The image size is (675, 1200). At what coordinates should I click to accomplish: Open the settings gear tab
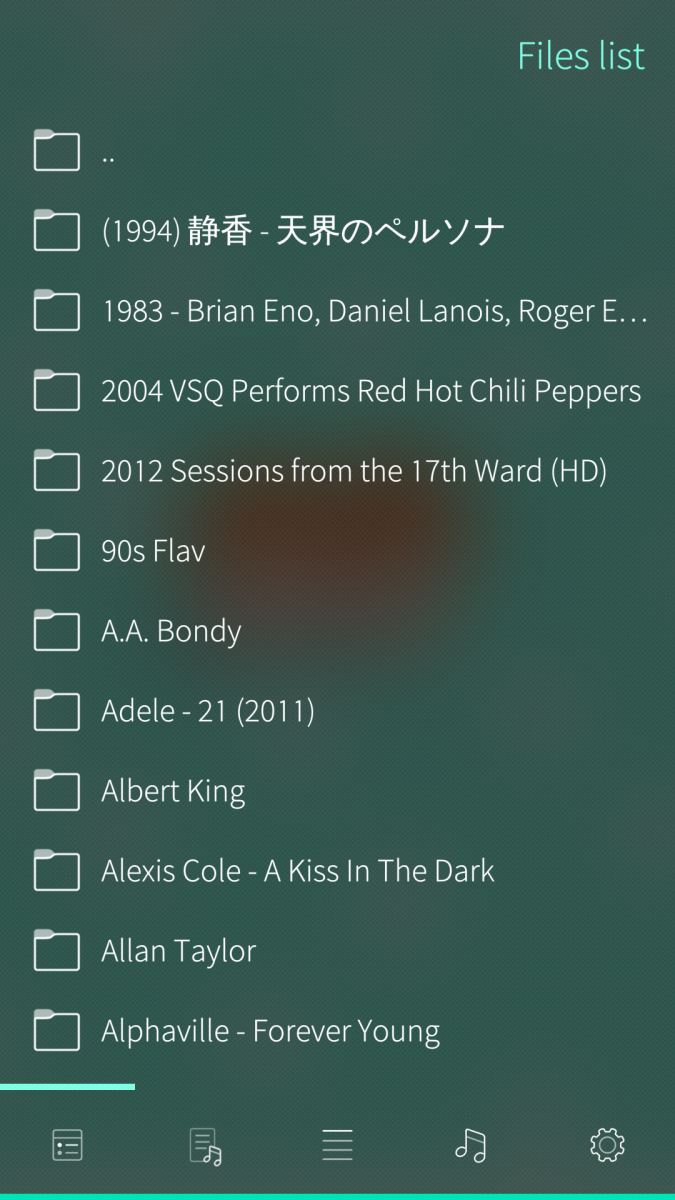[x=607, y=1145]
